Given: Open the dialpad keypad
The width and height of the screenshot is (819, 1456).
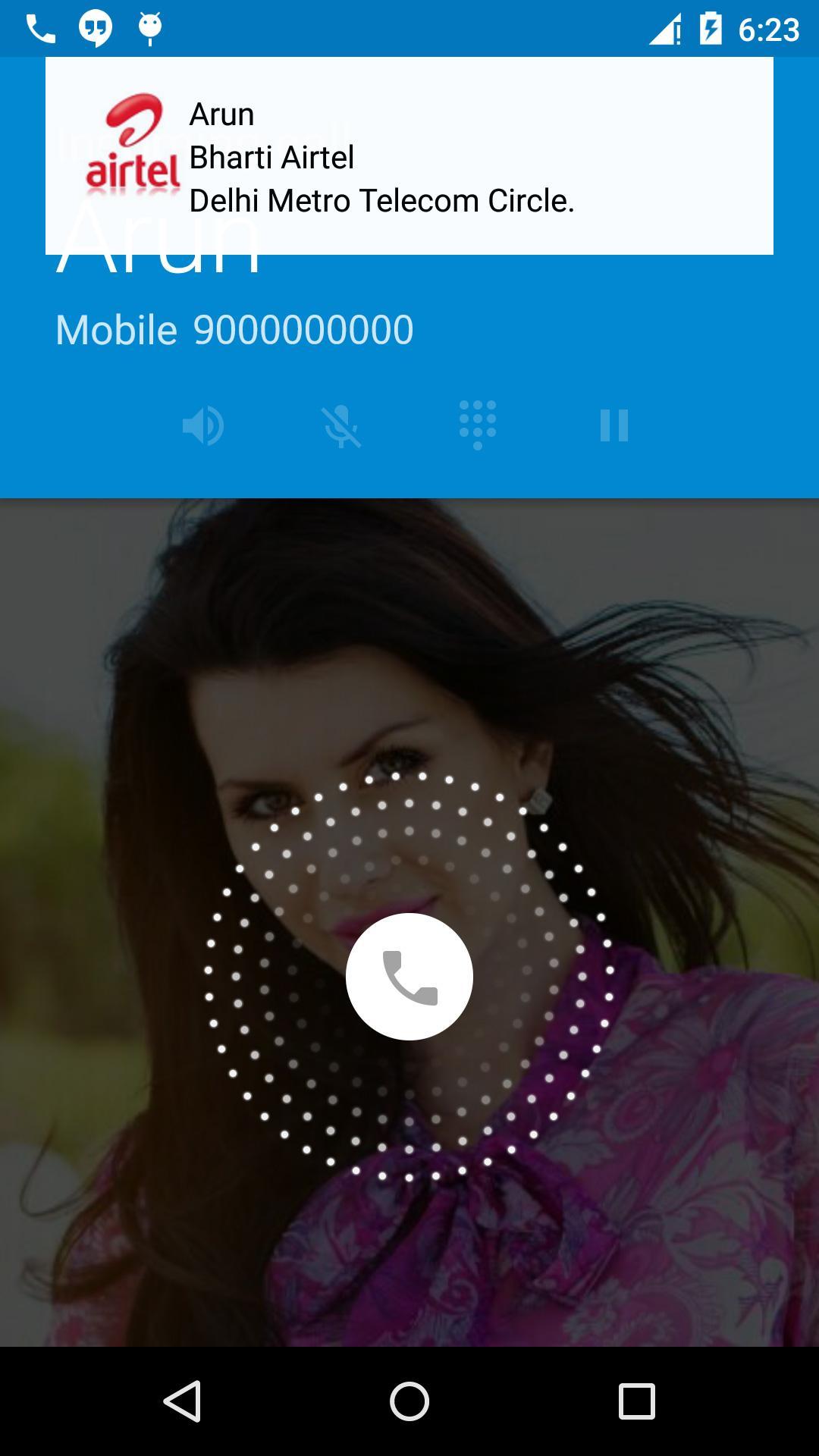Looking at the screenshot, I should 478,425.
